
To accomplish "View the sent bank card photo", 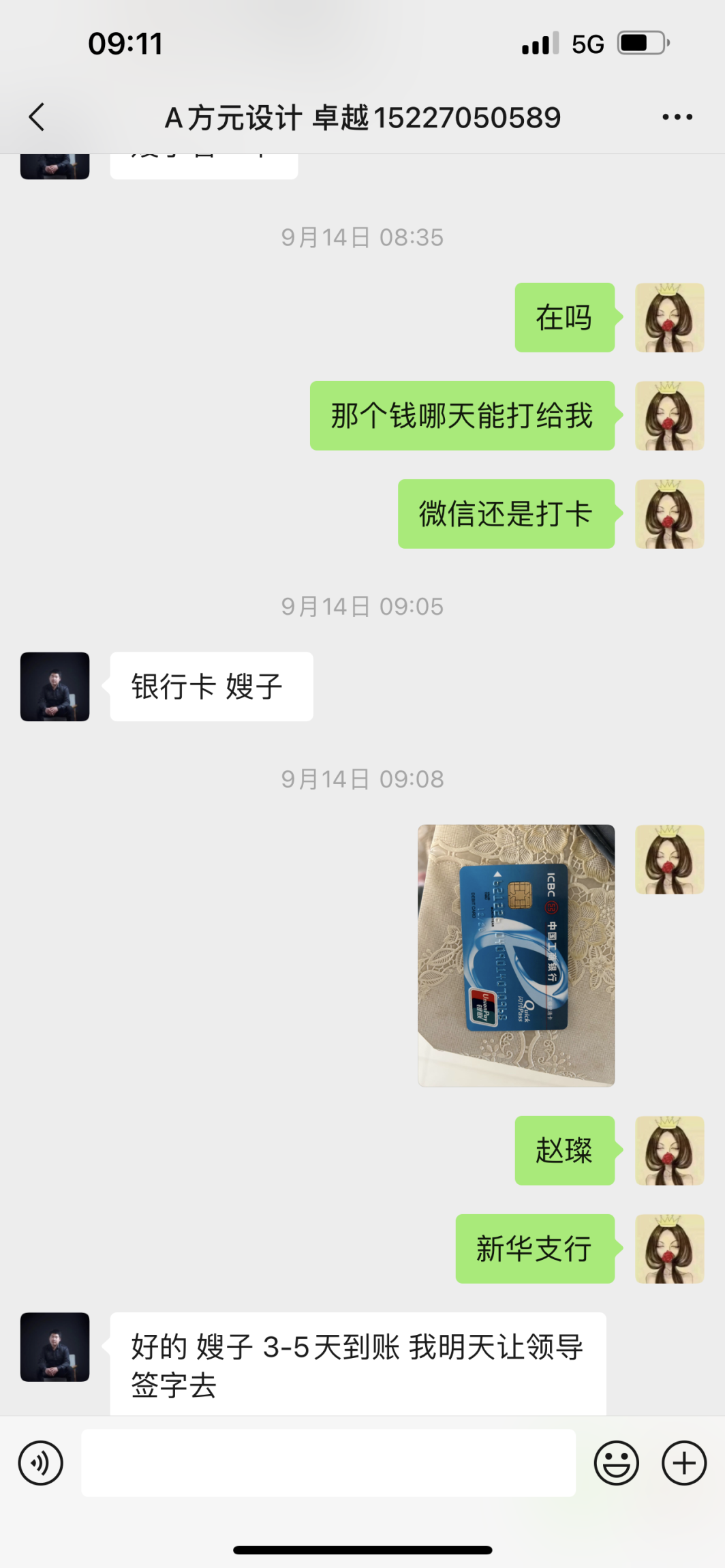I will [516, 955].
